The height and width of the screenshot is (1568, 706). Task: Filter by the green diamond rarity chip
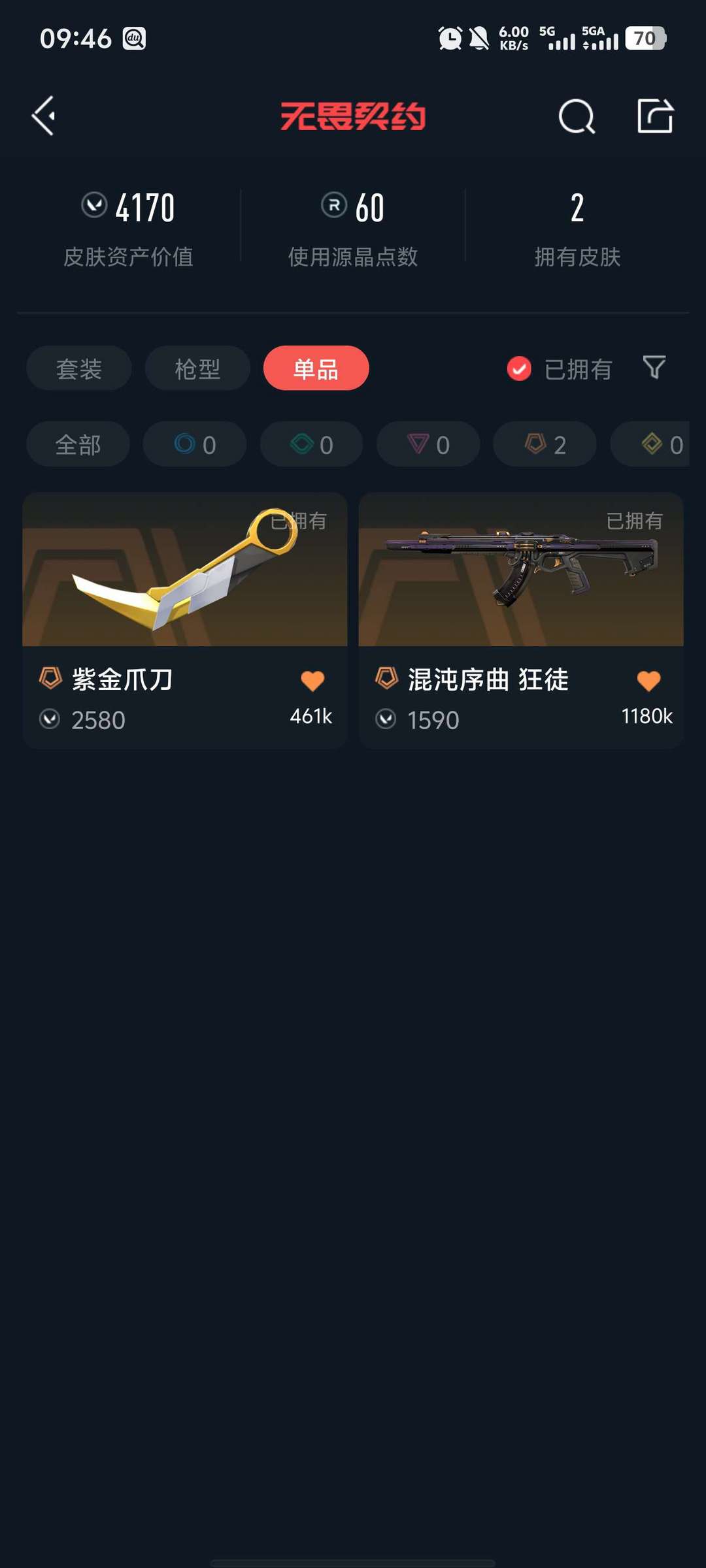[311, 444]
